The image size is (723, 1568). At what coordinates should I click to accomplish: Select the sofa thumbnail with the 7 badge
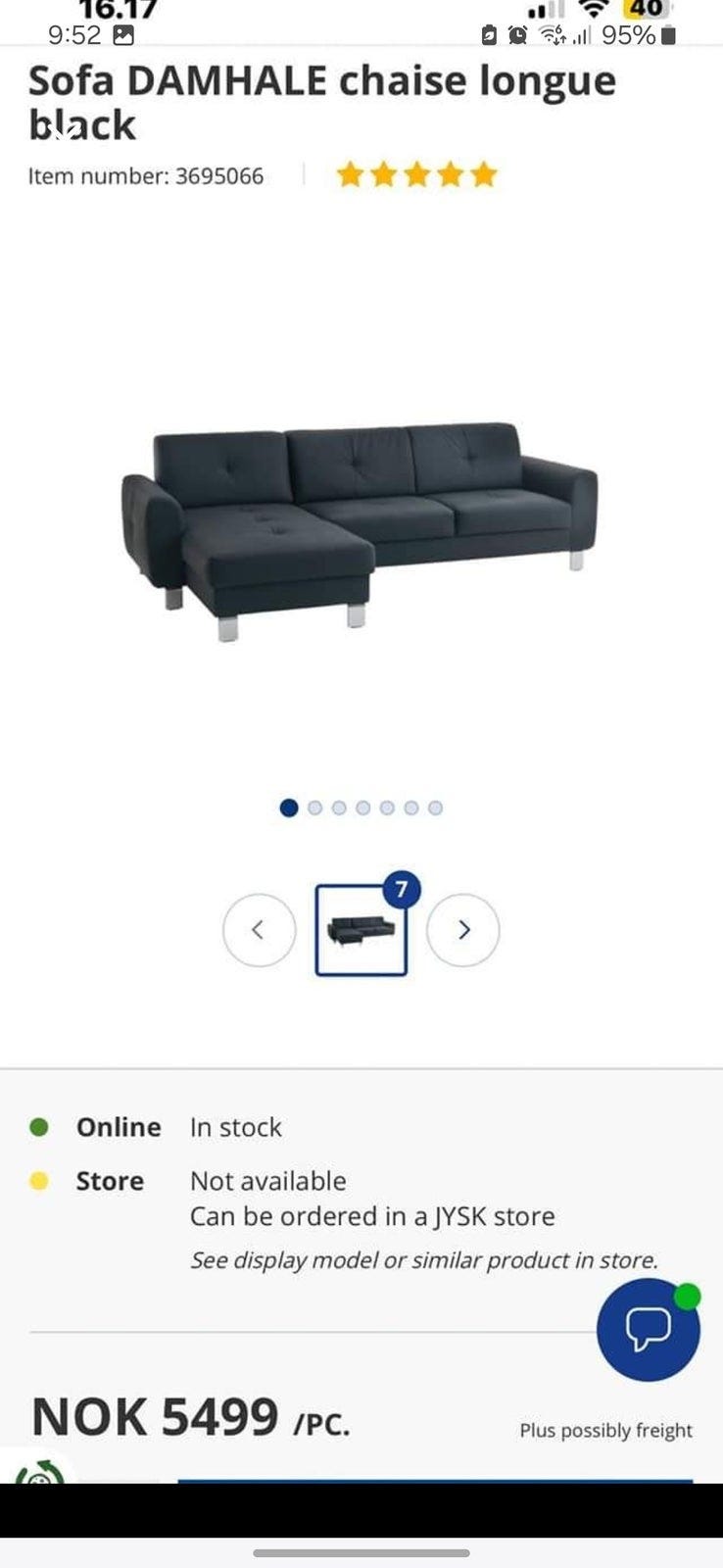pyautogui.click(x=361, y=930)
